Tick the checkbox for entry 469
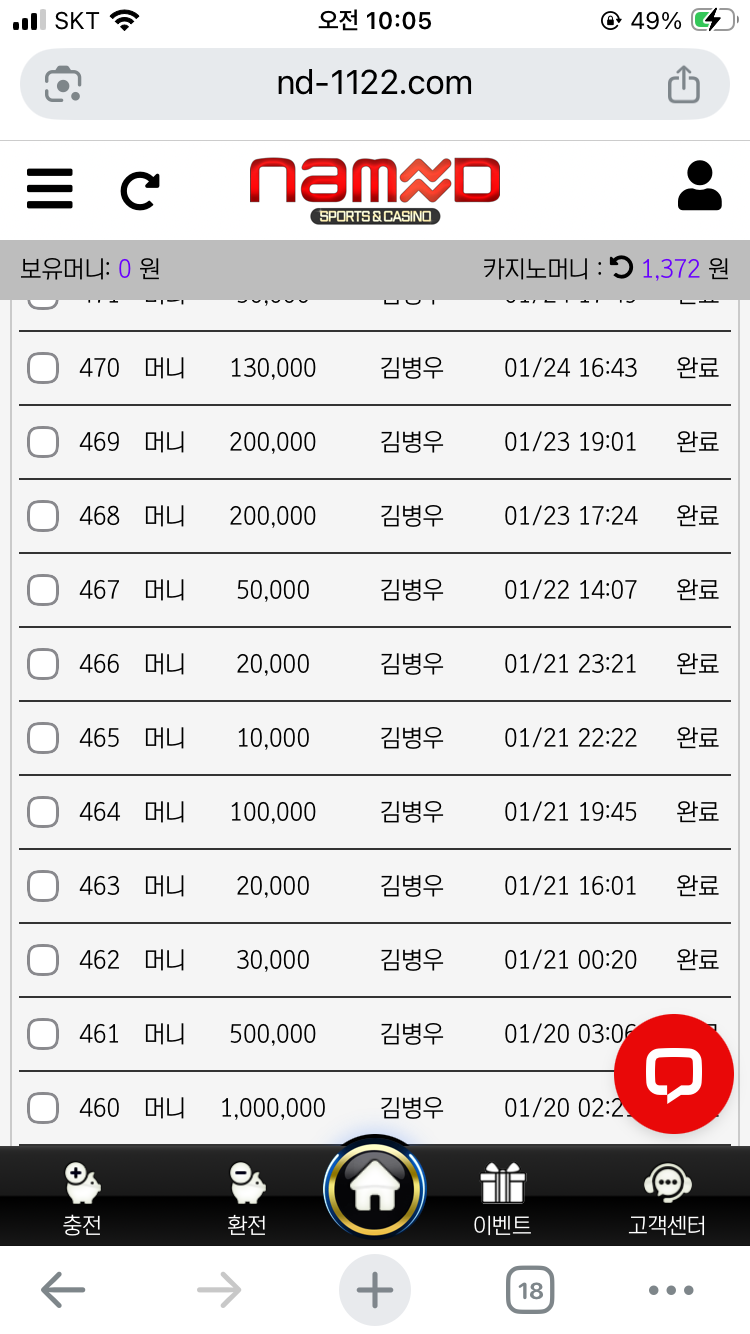This screenshot has height=1334, width=750. click(43, 442)
